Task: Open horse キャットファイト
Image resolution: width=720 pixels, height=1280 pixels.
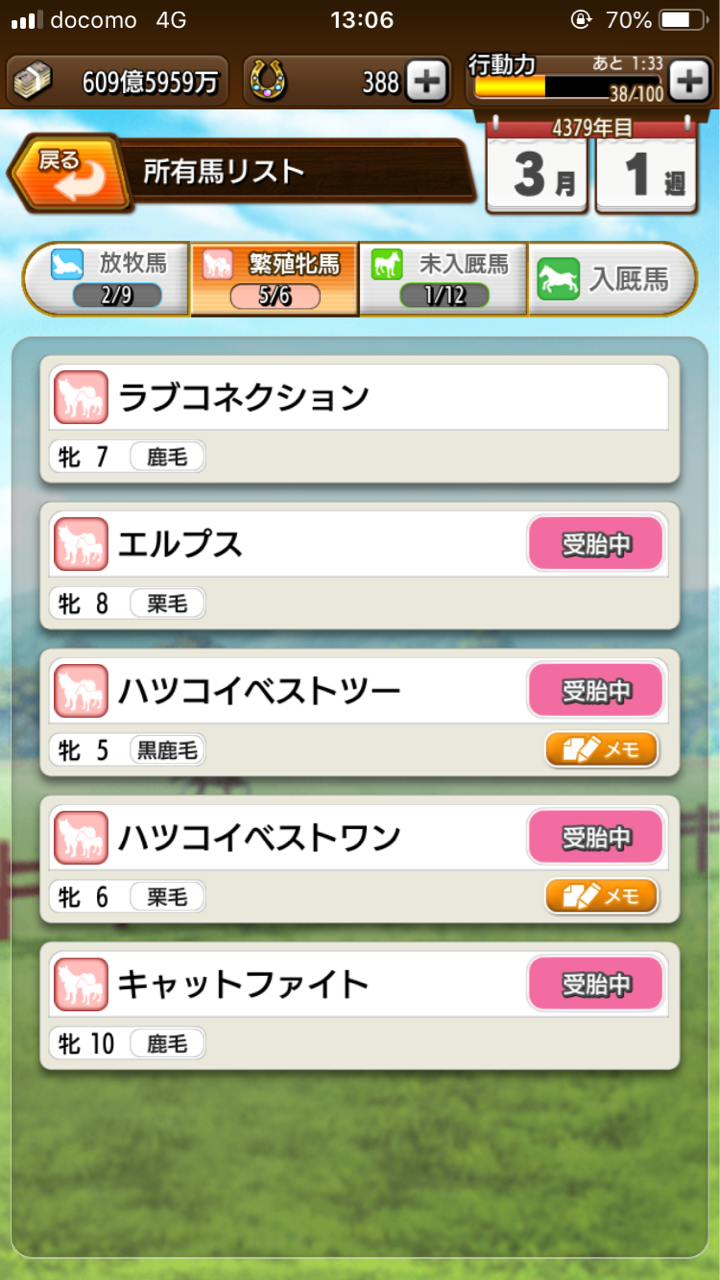Action: click(x=360, y=1005)
